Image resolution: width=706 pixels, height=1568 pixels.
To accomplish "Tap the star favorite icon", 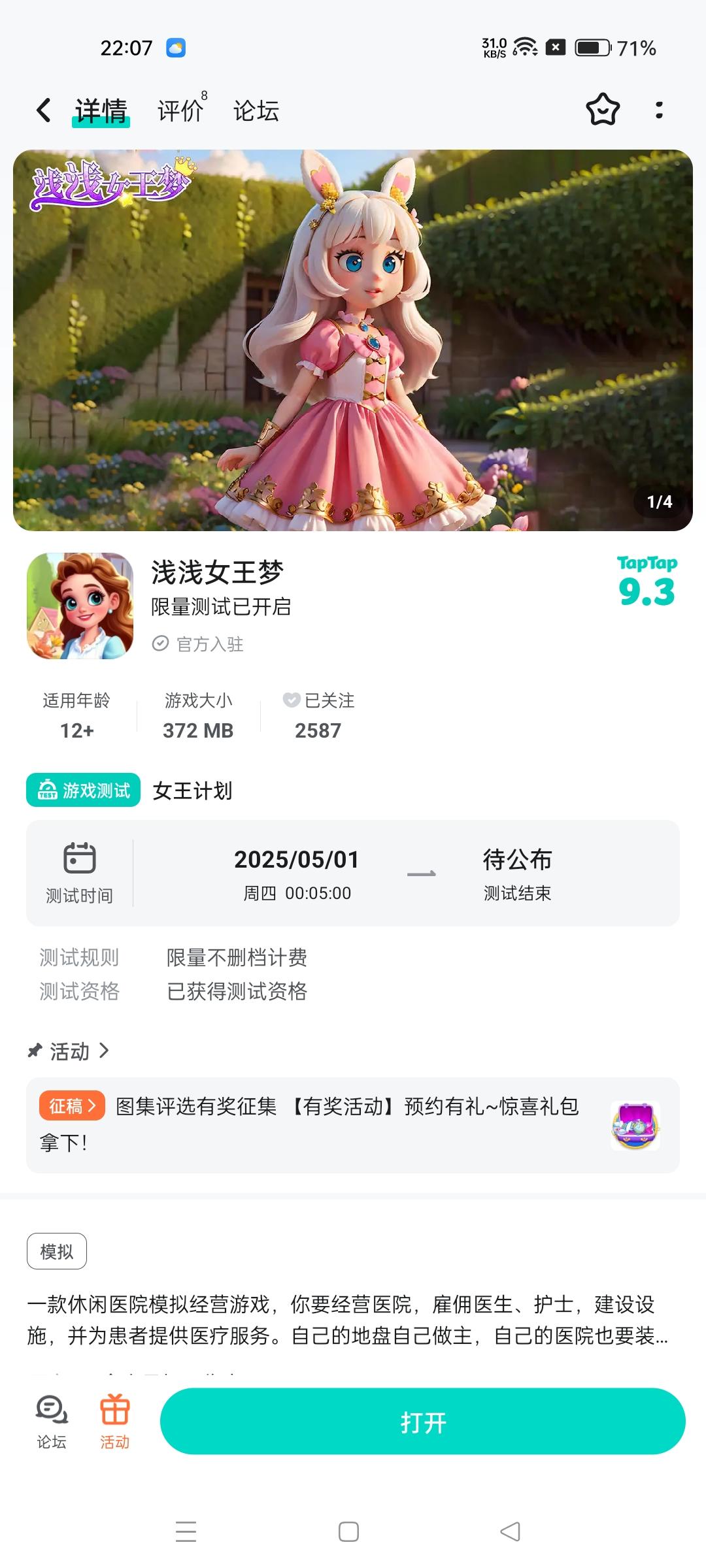I will (602, 110).
